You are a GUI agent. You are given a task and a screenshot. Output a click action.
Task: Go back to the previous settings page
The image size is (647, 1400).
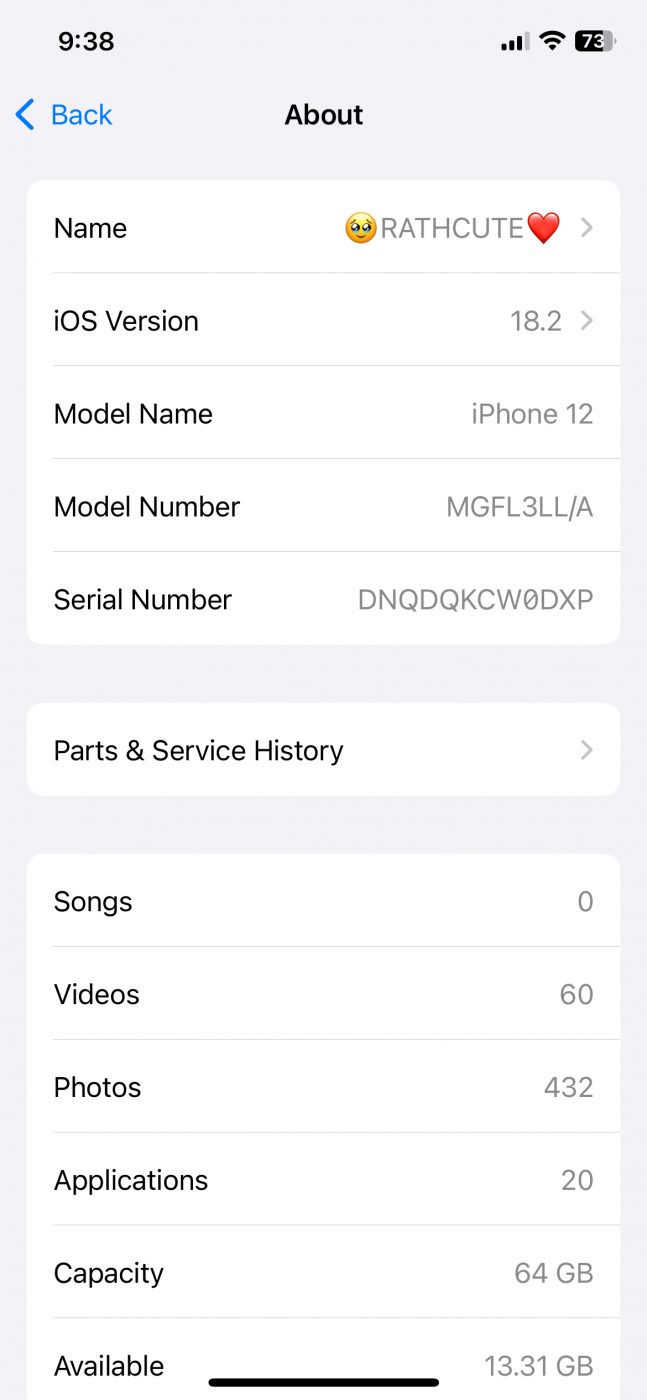click(x=64, y=115)
